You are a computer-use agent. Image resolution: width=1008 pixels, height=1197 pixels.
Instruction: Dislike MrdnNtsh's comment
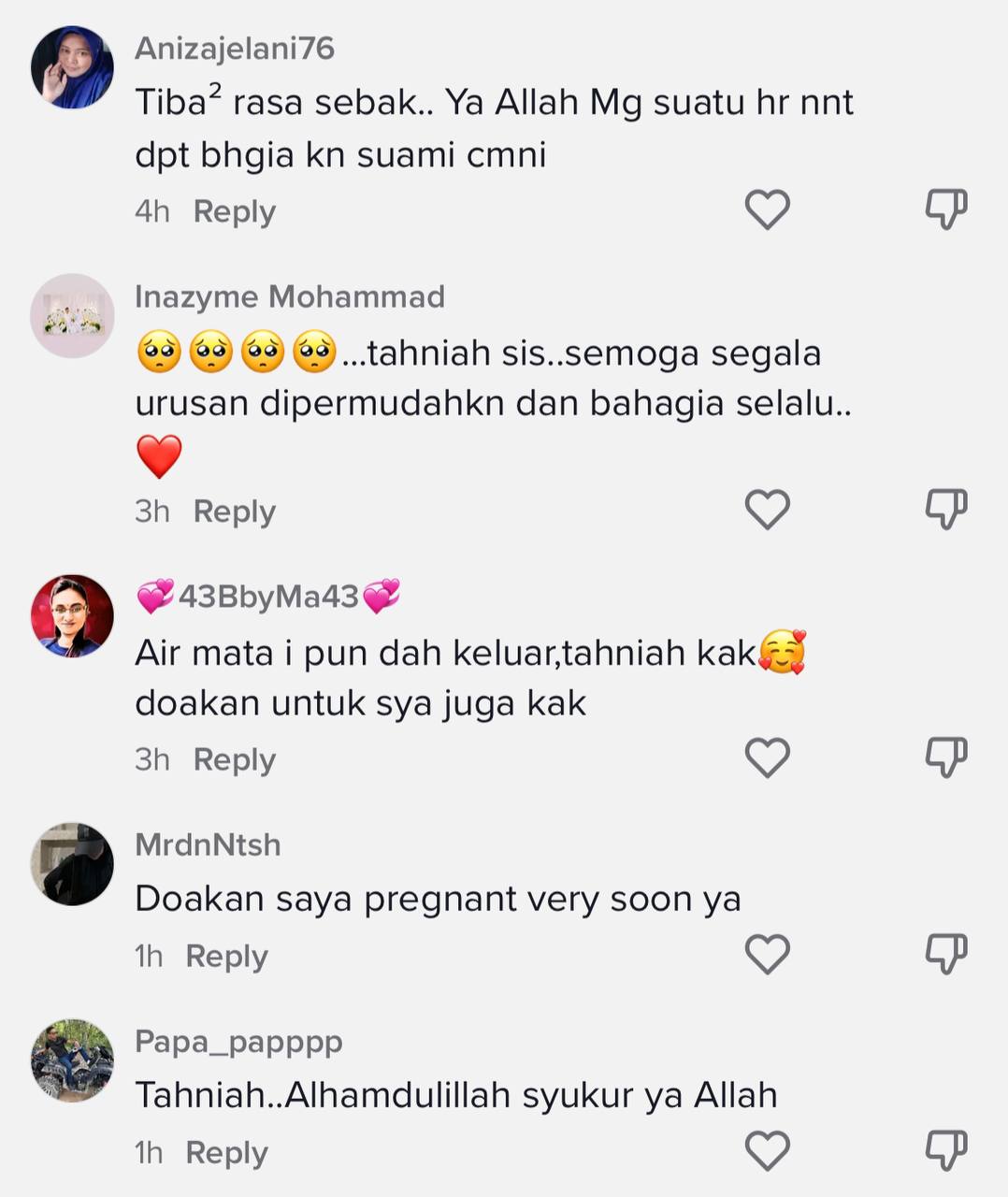point(945,954)
